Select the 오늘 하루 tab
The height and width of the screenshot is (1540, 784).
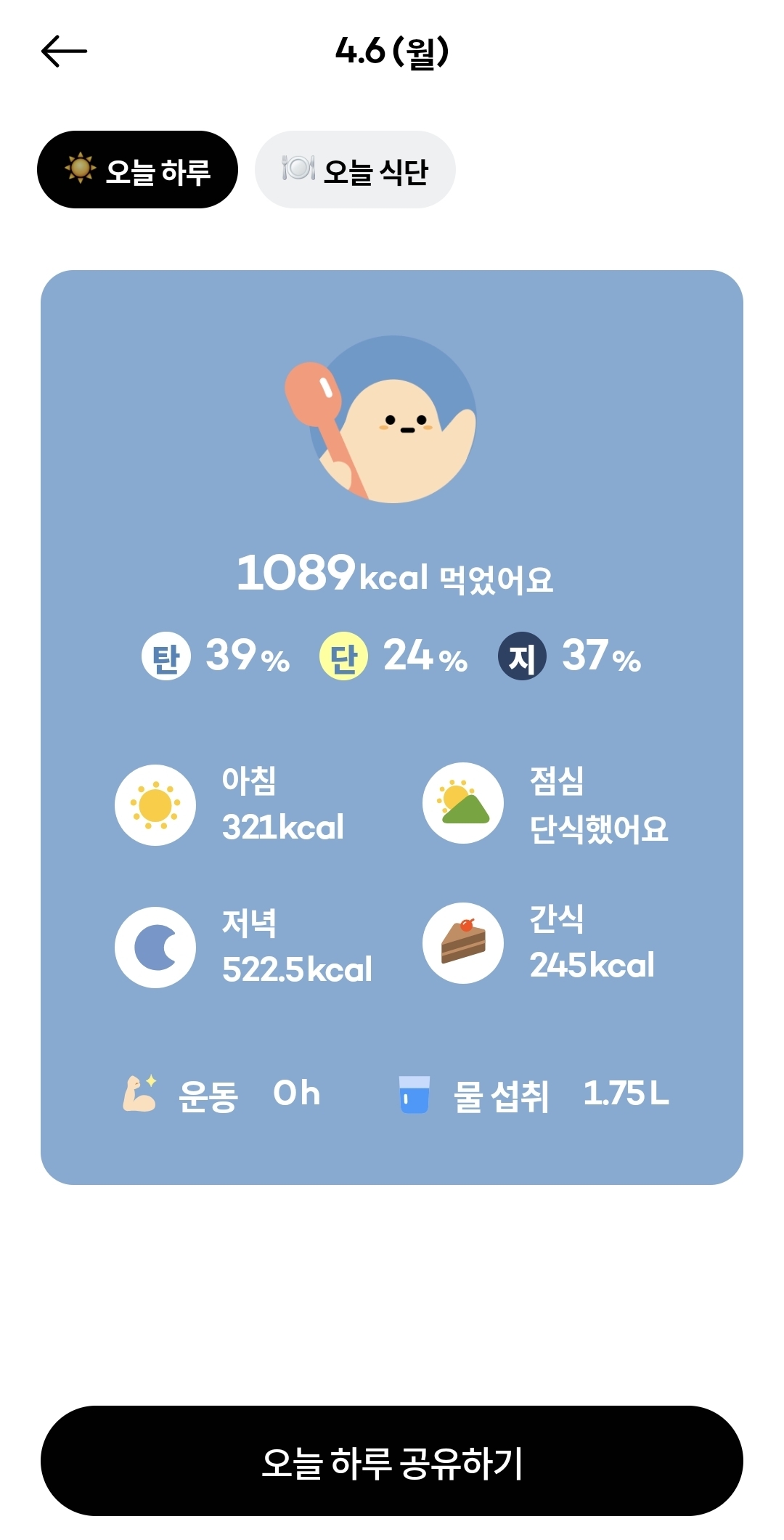tap(137, 170)
